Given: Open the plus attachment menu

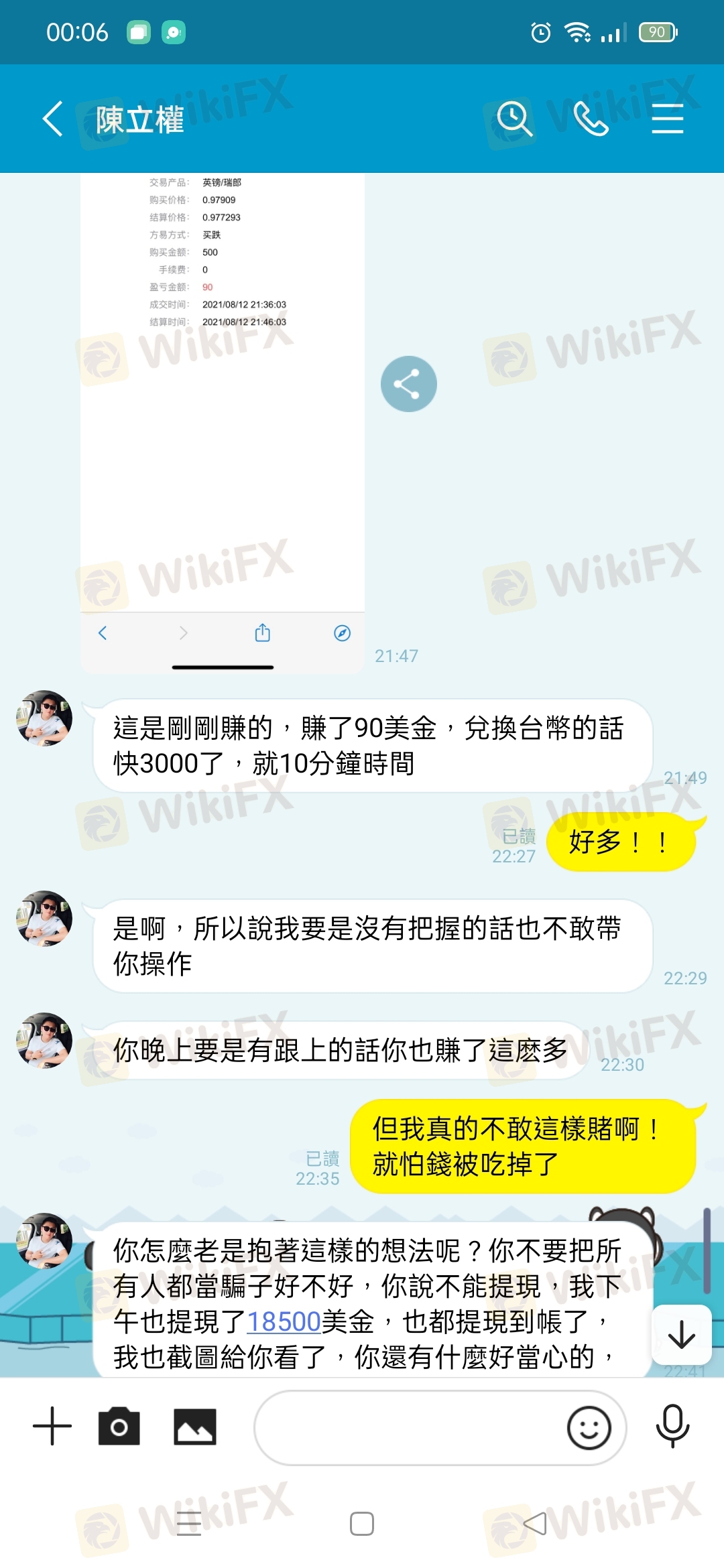Looking at the screenshot, I should [x=52, y=1426].
